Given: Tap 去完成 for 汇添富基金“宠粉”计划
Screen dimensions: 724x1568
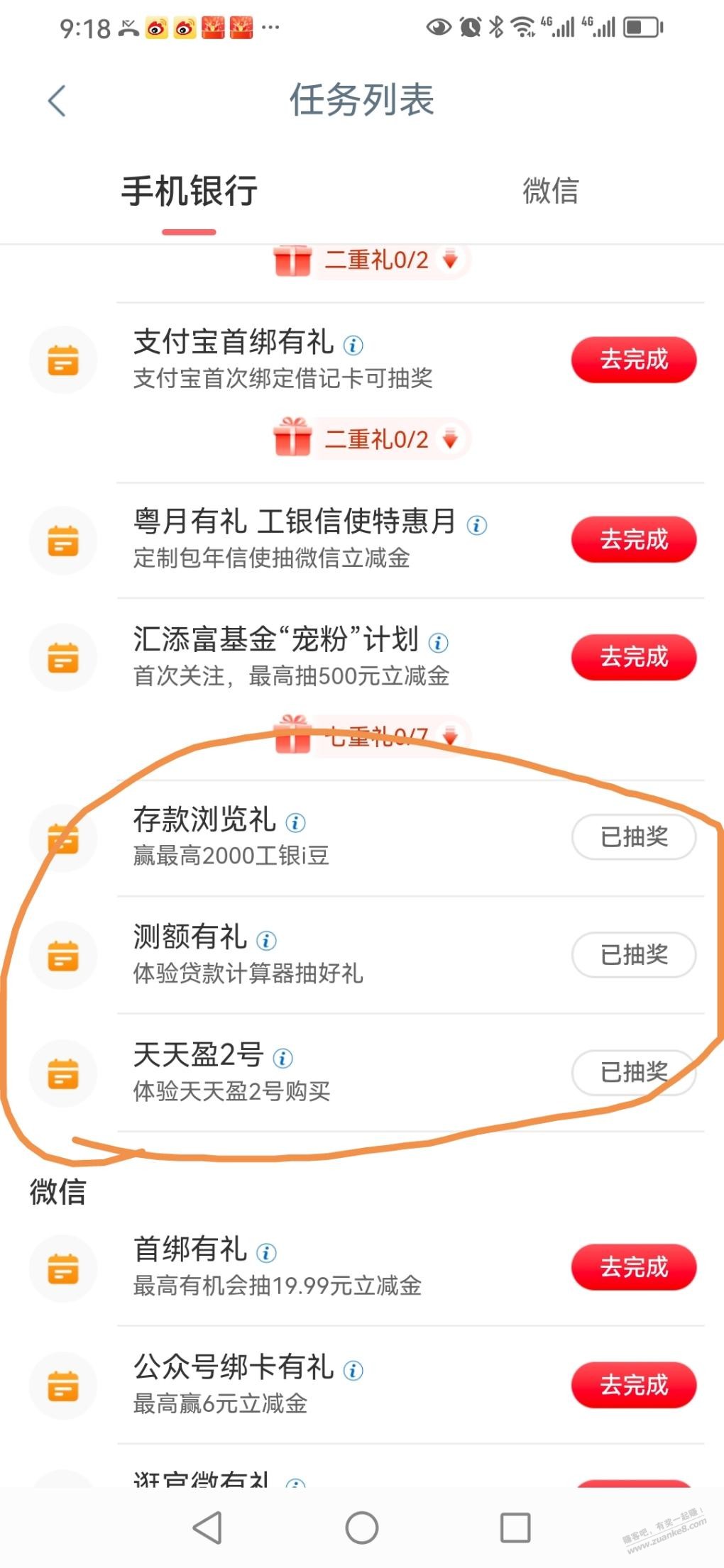Looking at the screenshot, I should tap(633, 657).
